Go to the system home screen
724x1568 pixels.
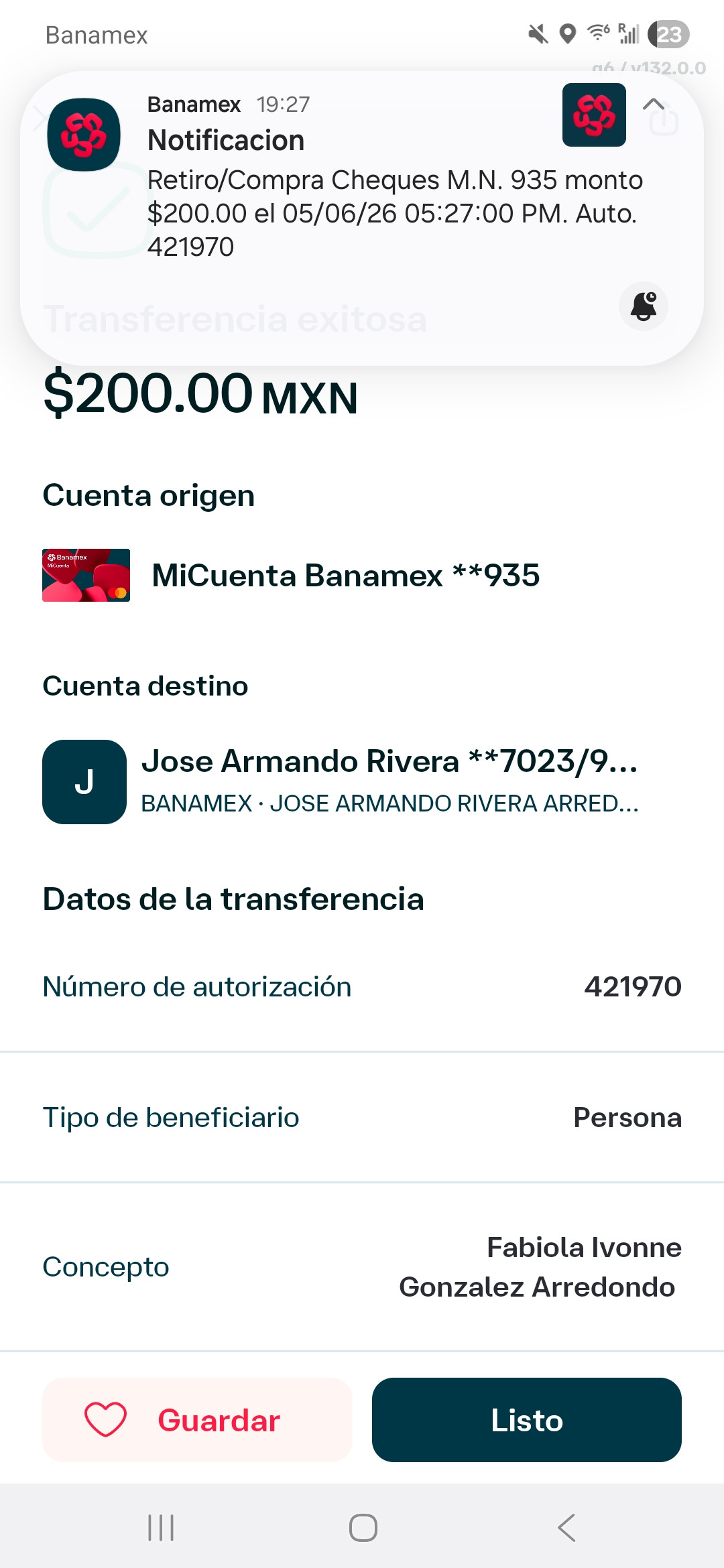coord(363,1528)
